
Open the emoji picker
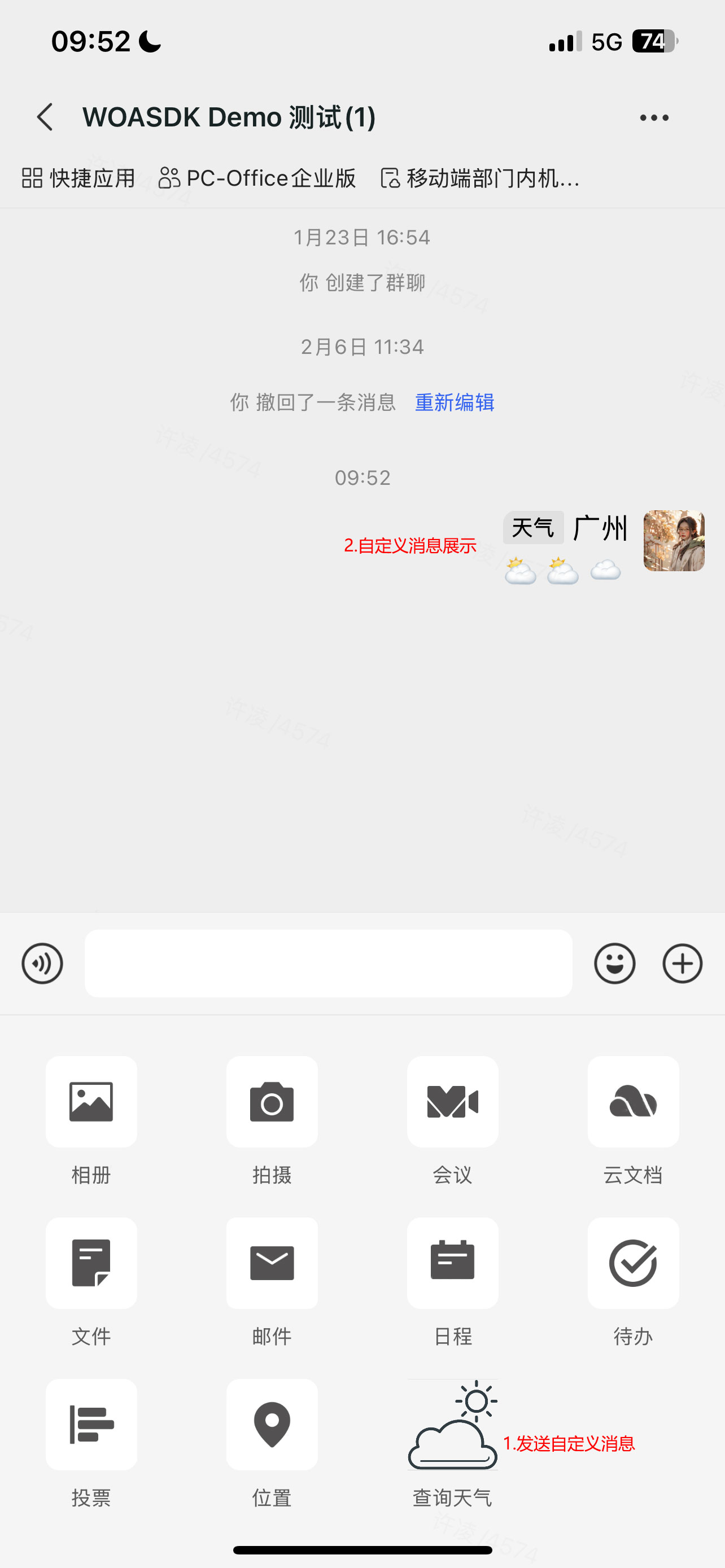tap(614, 963)
